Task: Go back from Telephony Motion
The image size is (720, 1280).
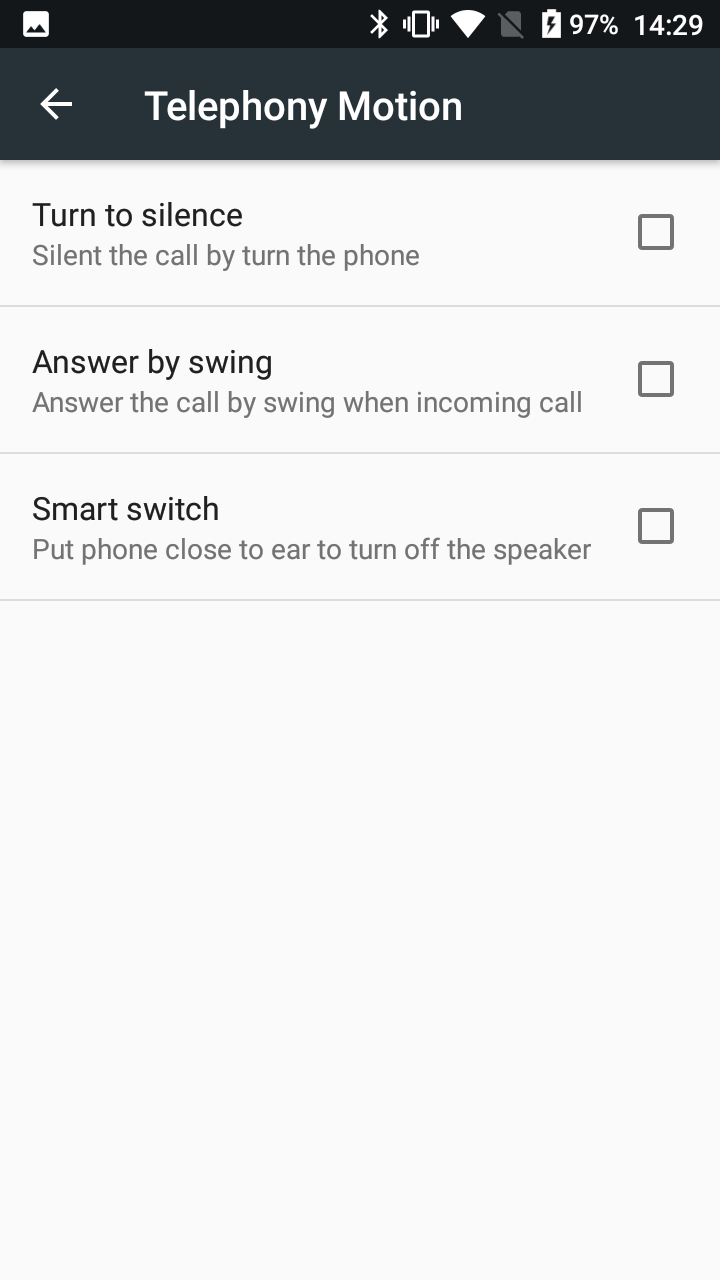Action: coord(56,104)
